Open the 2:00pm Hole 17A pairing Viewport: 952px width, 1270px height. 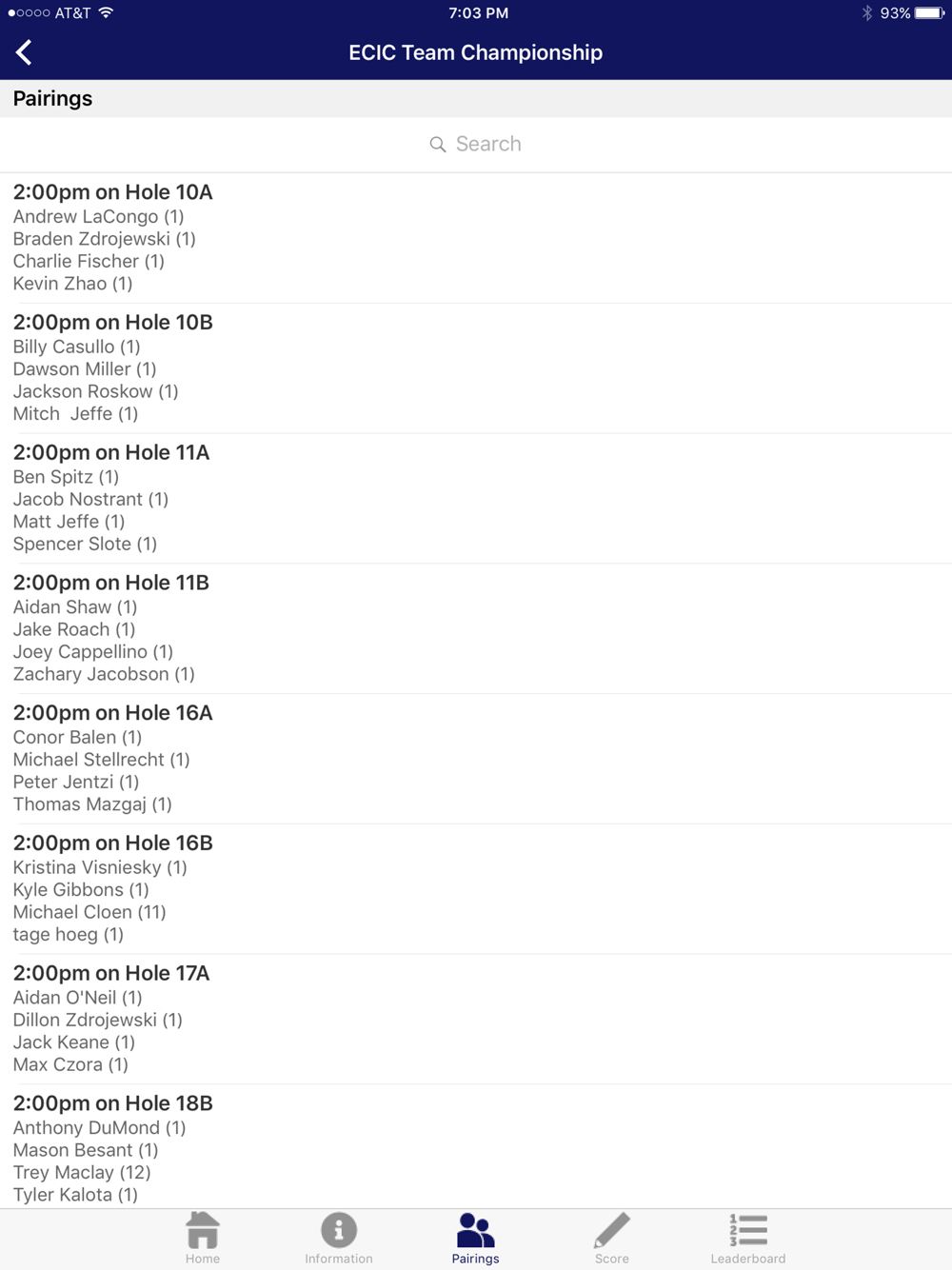click(476, 1019)
